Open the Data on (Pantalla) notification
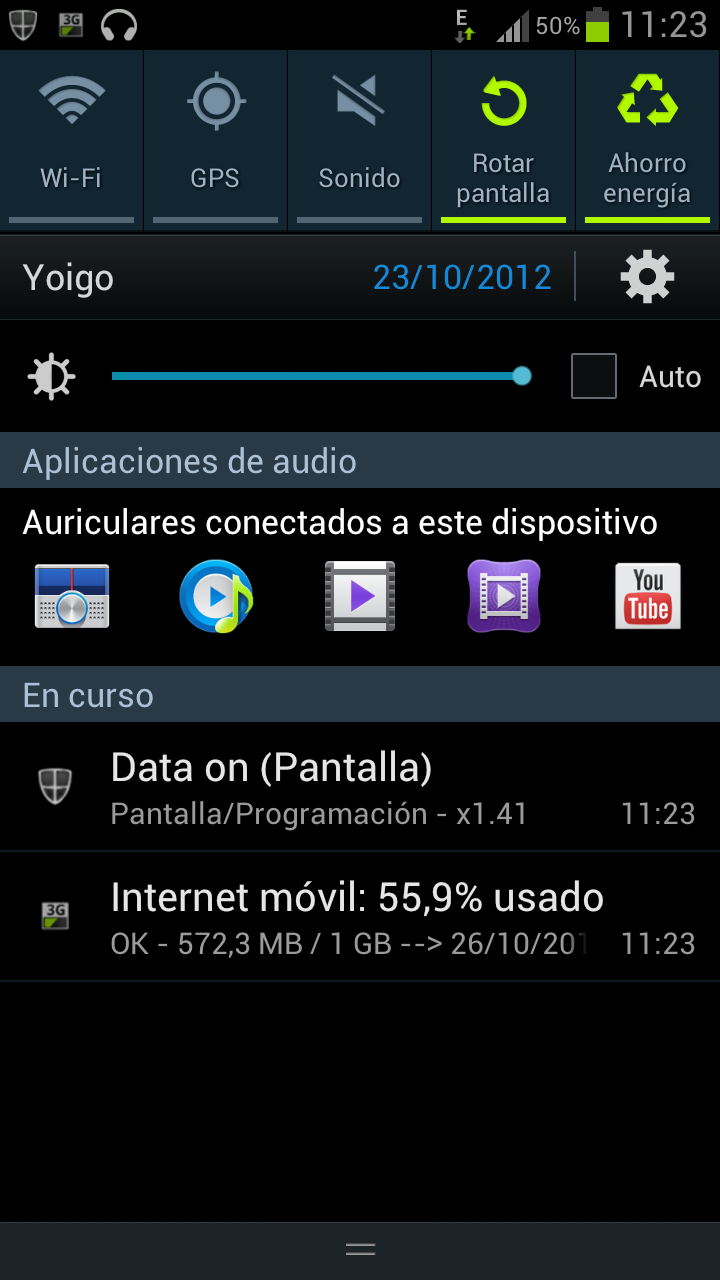Screen dimensions: 720x1280 point(360,786)
